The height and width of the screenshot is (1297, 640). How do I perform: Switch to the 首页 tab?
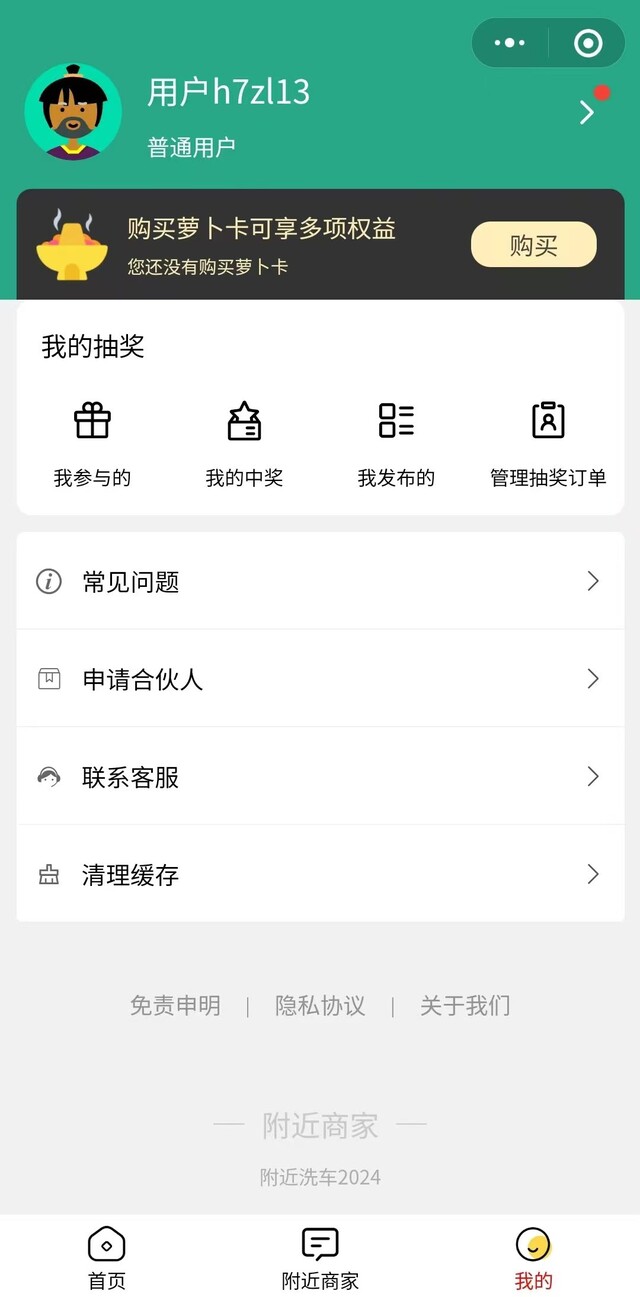click(x=107, y=1258)
